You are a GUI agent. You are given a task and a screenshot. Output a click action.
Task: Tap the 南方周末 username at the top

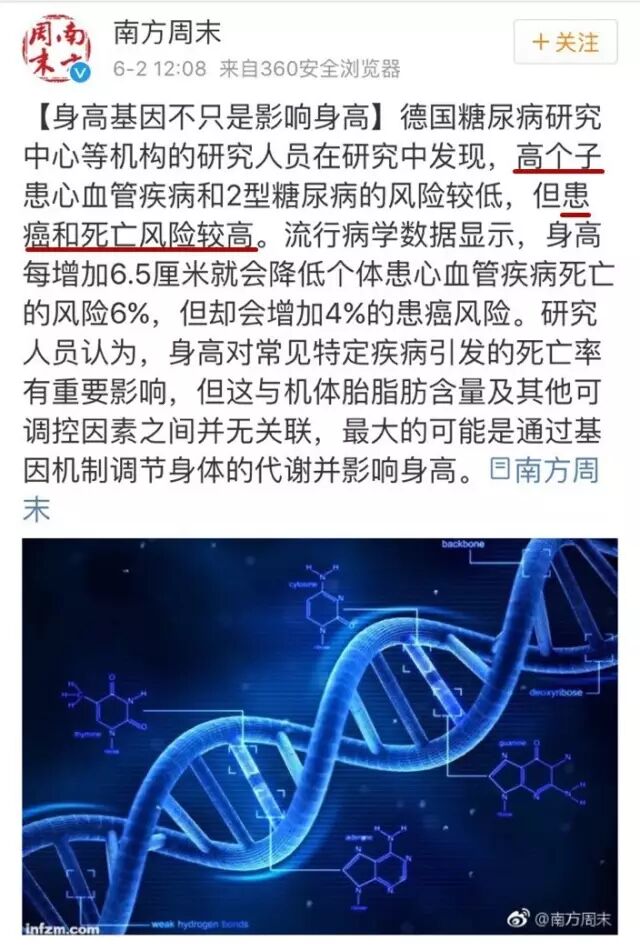[167, 33]
